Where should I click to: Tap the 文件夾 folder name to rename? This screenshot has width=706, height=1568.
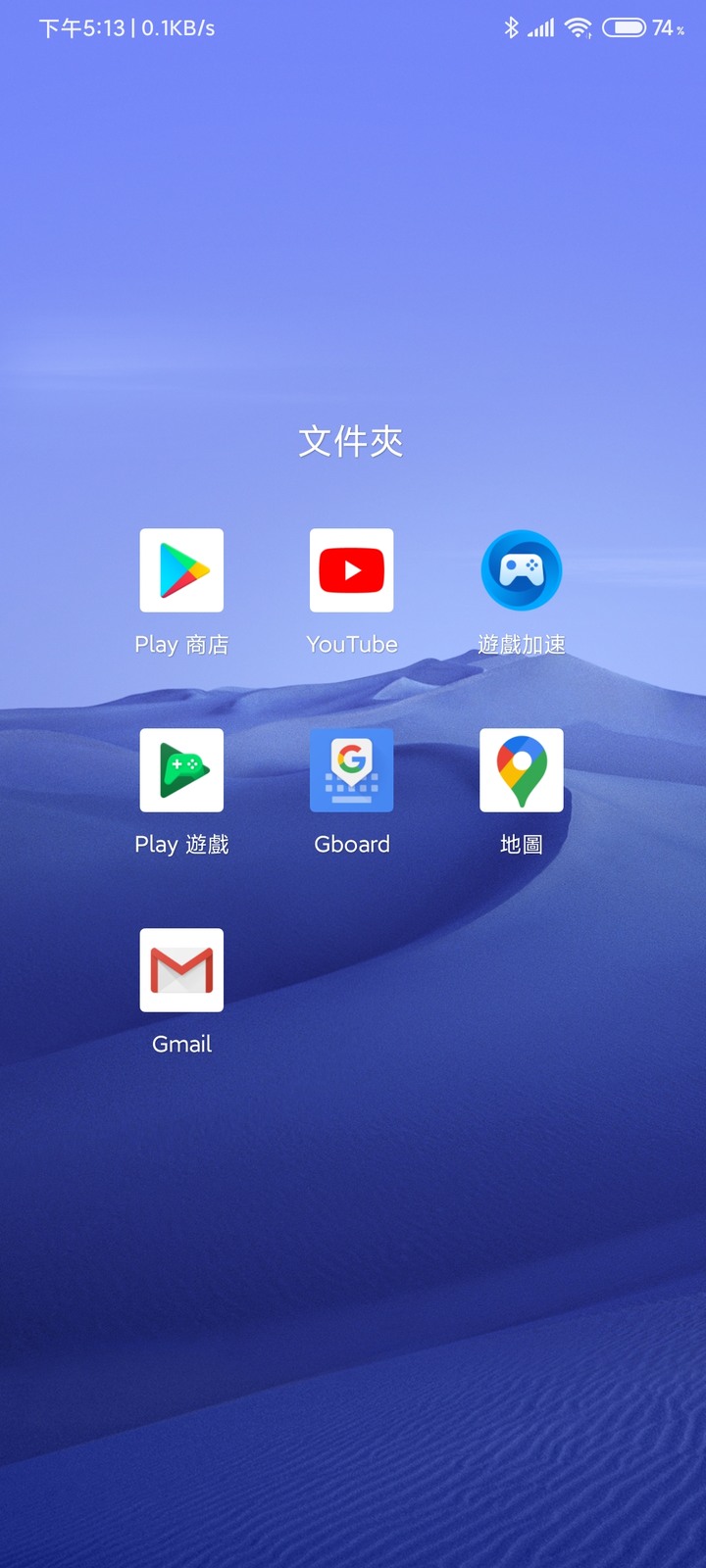[351, 442]
